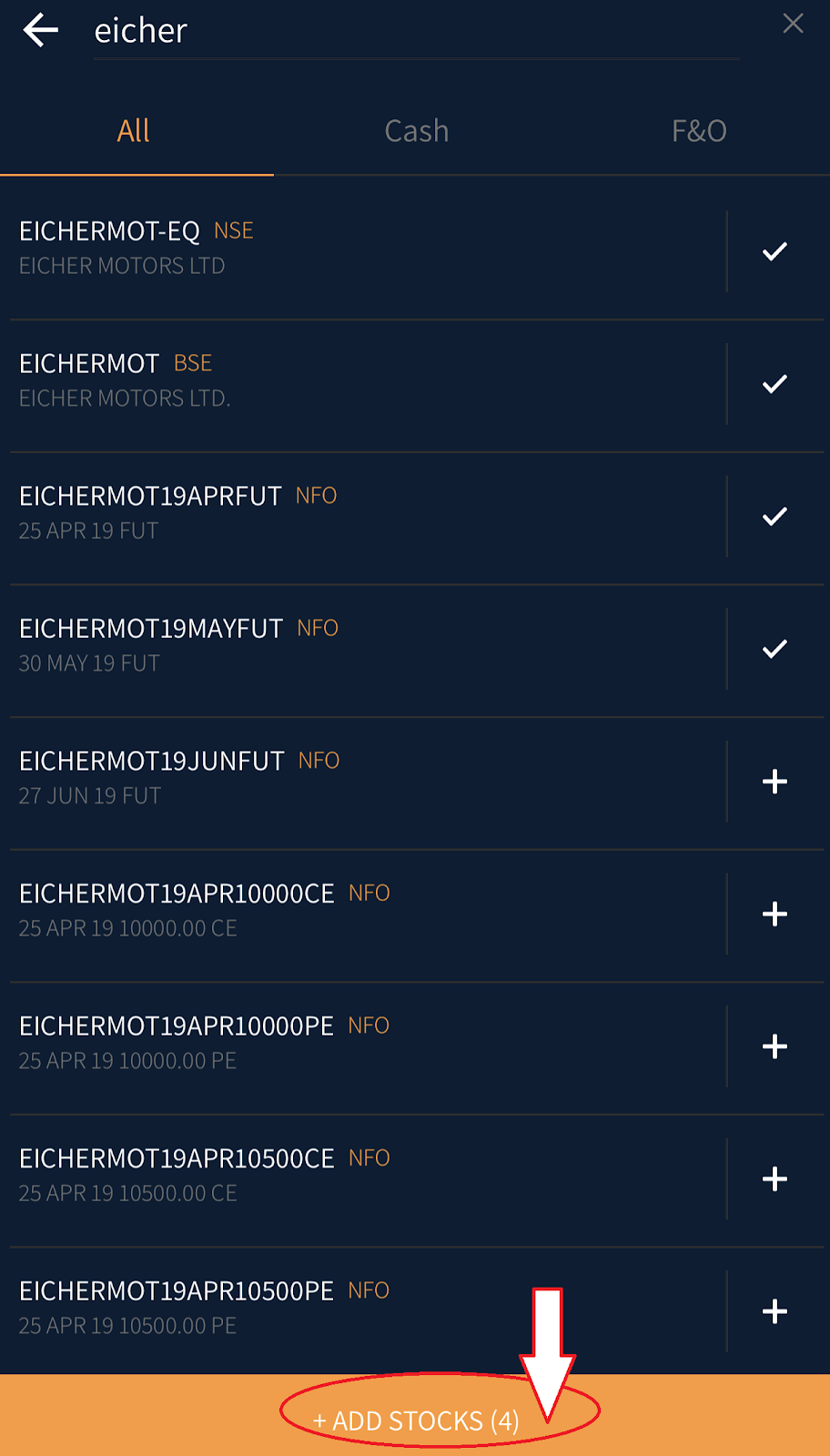830x1456 pixels.
Task: Deselect EICHERMOT-EQ NSE checkmark
Action: tap(774, 252)
